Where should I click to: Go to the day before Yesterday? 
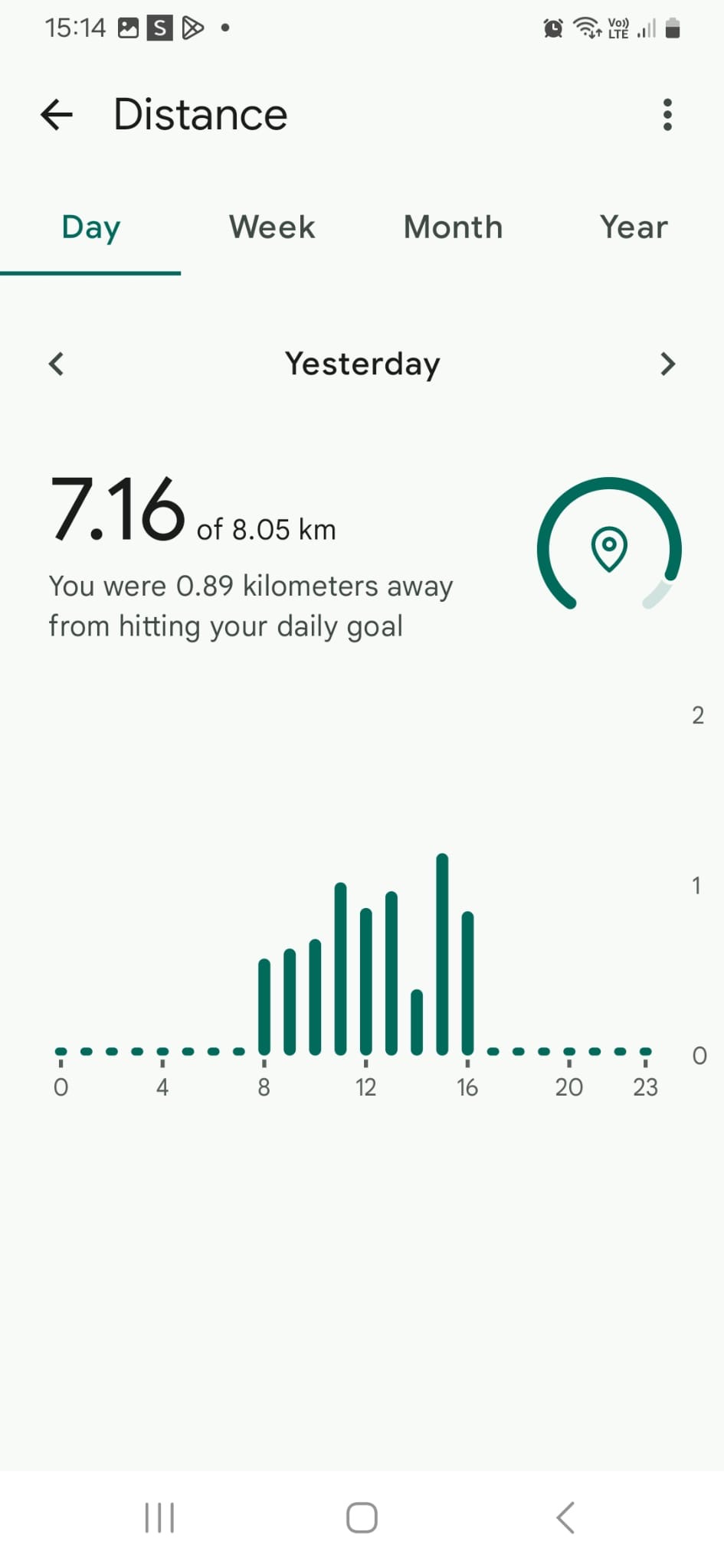[x=56, y=364]
